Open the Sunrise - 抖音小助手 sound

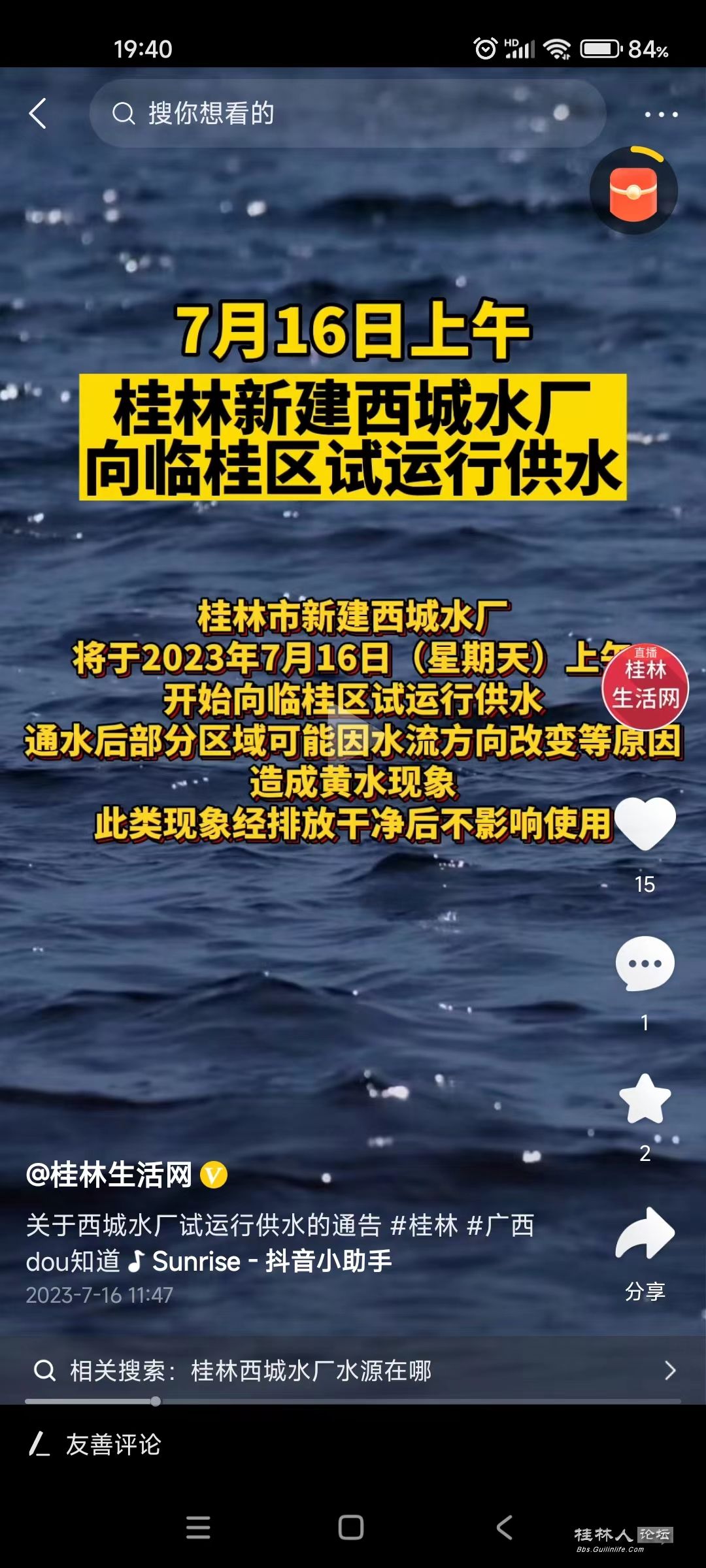pyautogui.click(x=261, y=1261)
